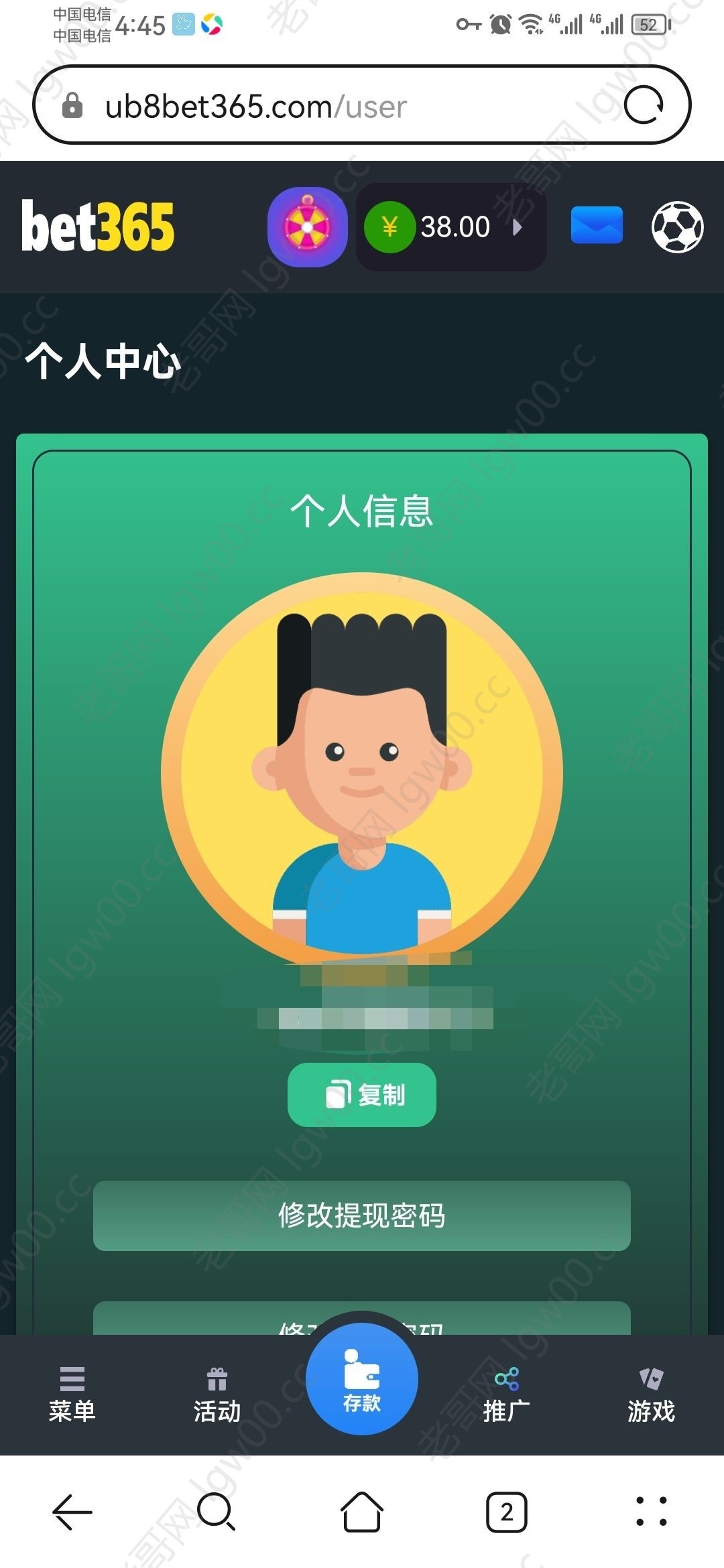
Task: Open the ¥38.00 balance panel
Action: (x=450, y=227)
